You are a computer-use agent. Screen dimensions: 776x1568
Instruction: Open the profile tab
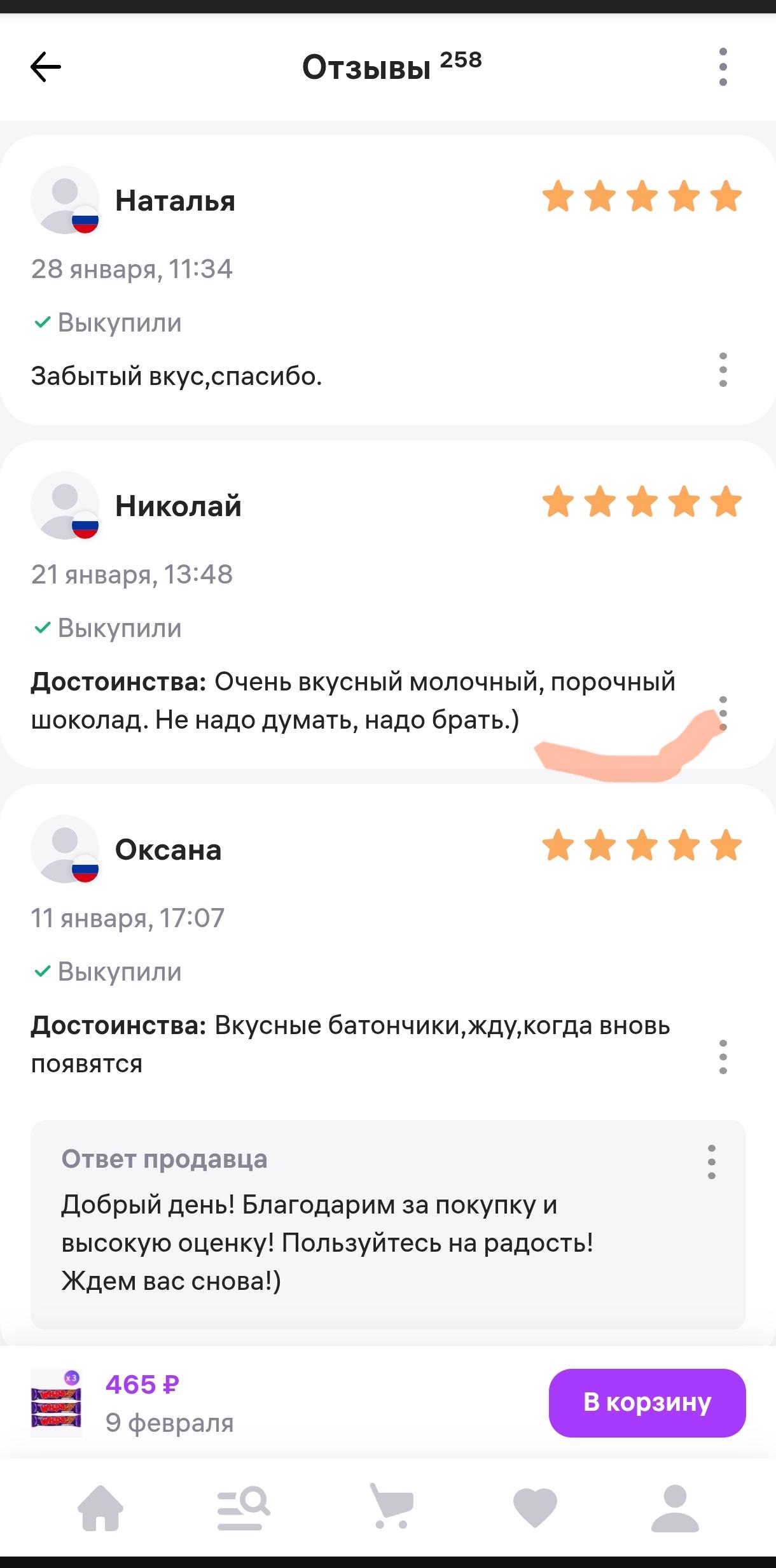pyautogui.click(x=675, y=1508)
